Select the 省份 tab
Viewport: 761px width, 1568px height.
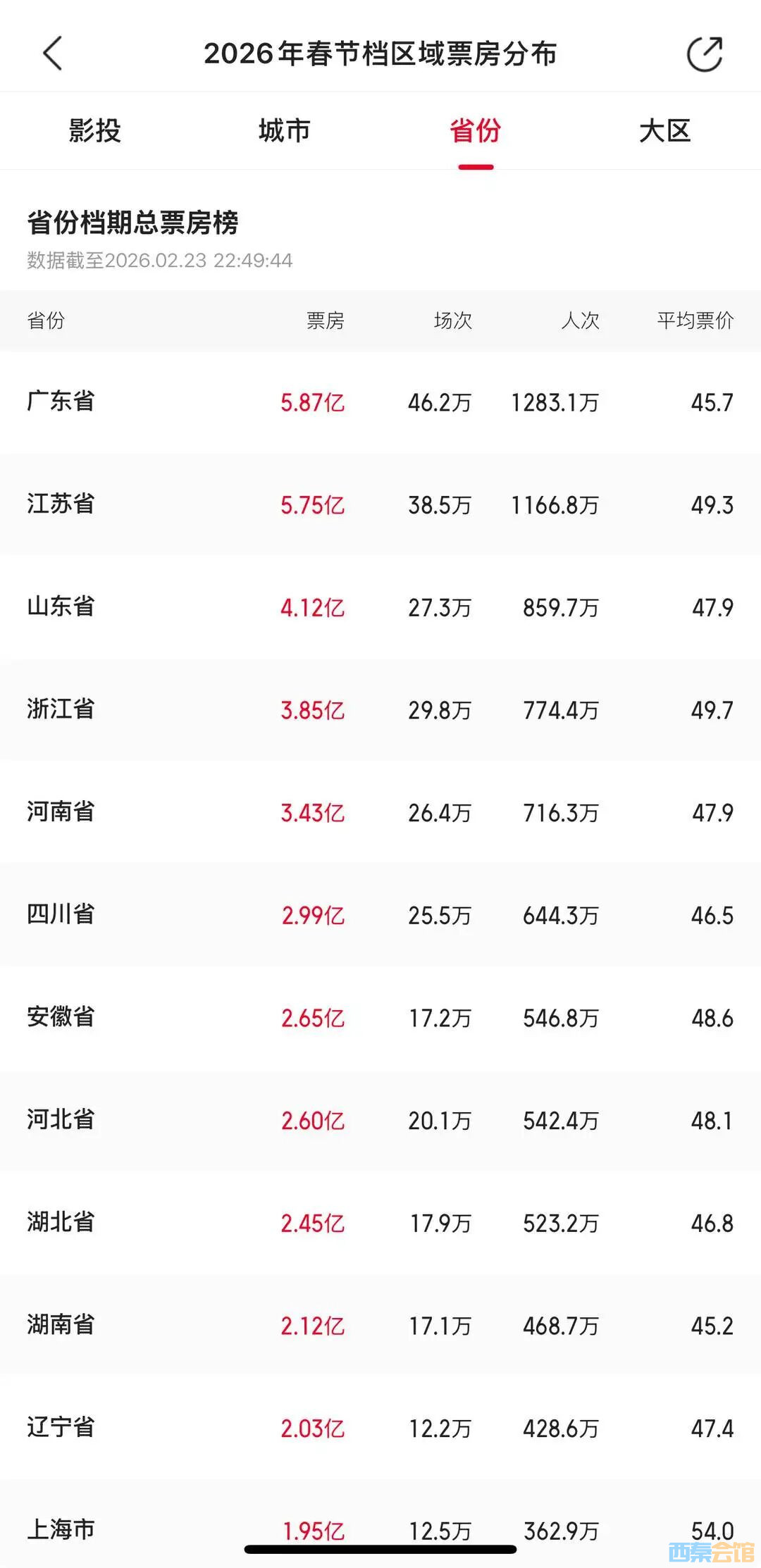coord(476,131)
